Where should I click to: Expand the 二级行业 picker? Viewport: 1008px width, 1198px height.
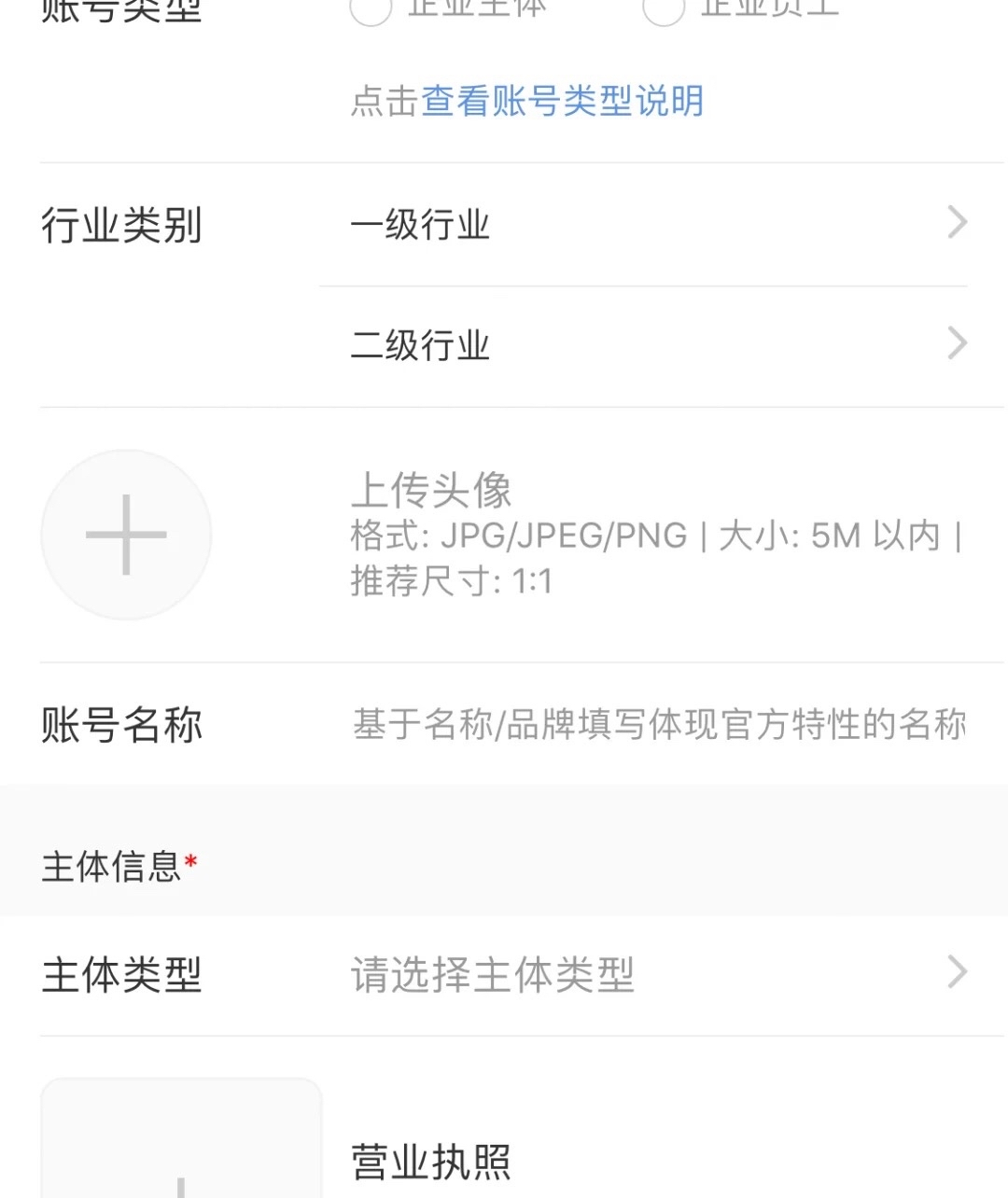pos(658,344)
